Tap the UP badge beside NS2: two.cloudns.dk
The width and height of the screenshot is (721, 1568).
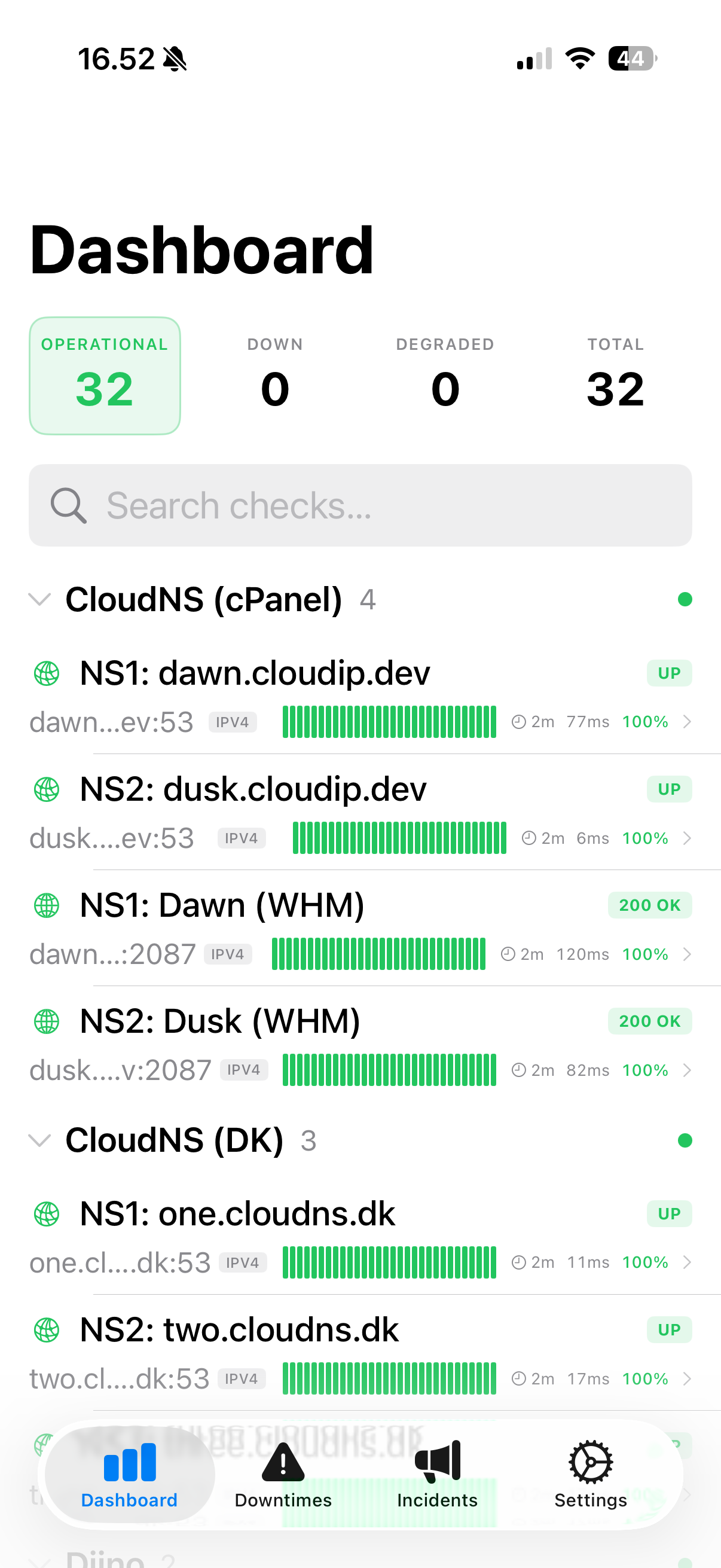668,1329
